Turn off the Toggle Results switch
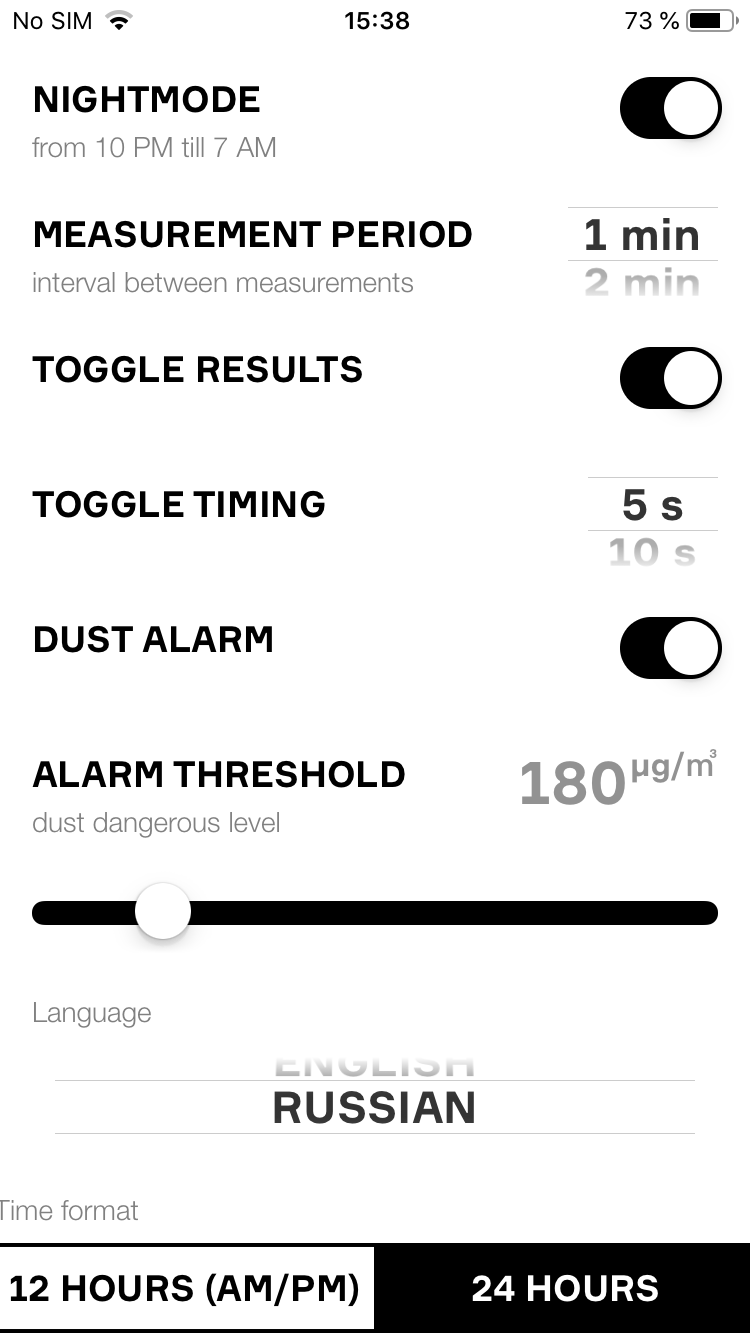The height and width of the screenshot is (1334, 750). click(670, 377)
